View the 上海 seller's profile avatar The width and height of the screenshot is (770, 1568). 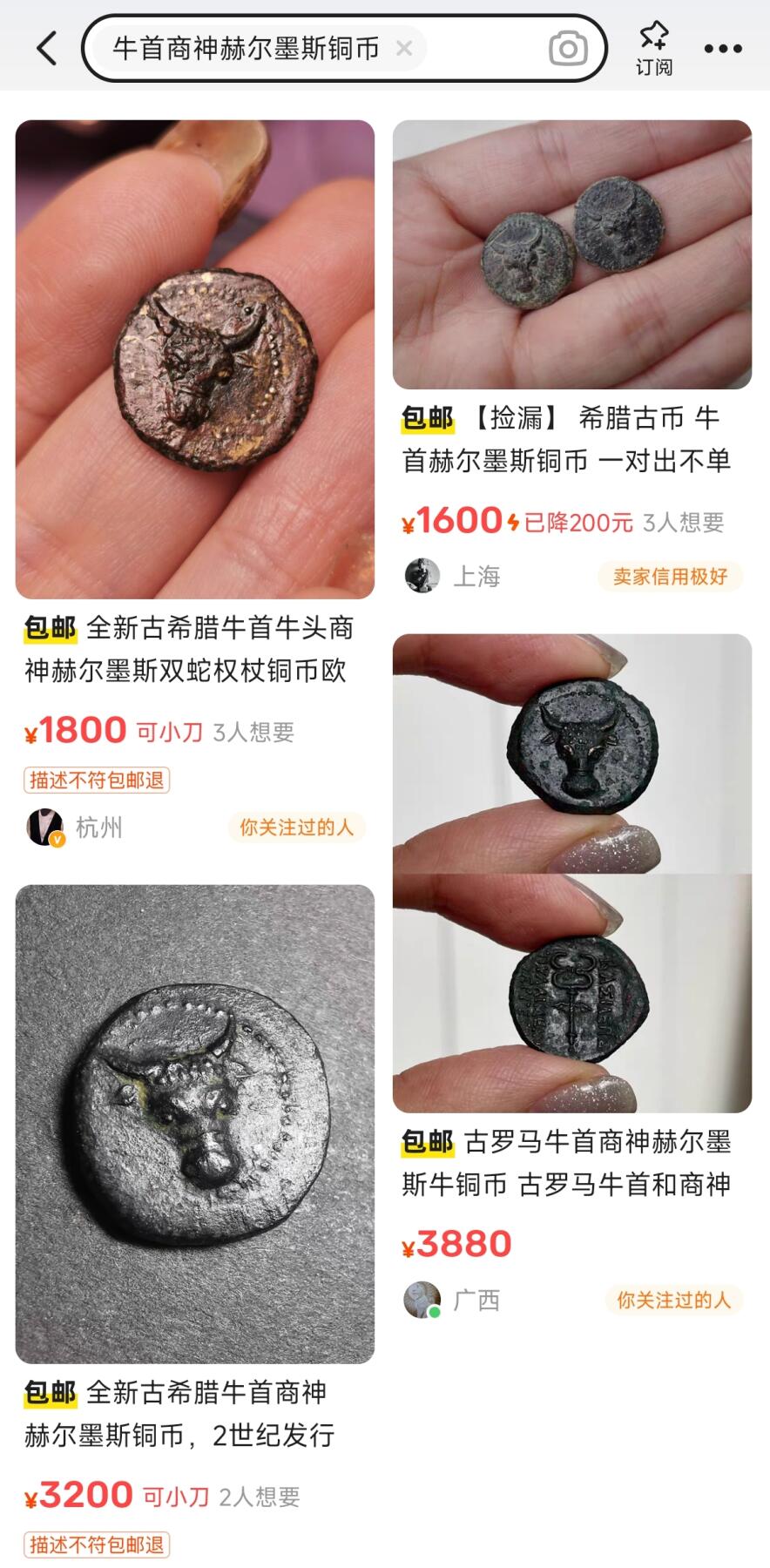(x=422, y=576)
